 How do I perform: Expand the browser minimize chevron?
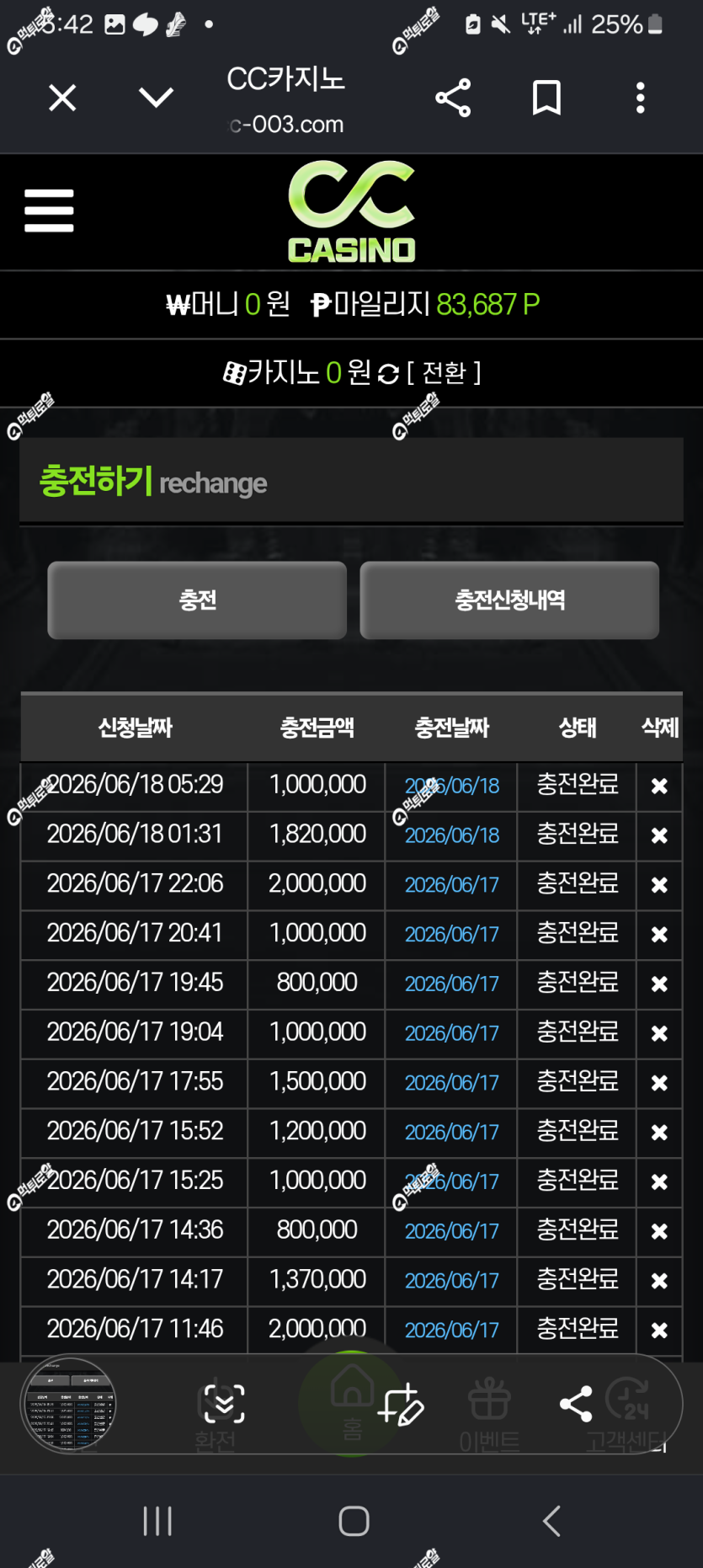tap(156, 98)
